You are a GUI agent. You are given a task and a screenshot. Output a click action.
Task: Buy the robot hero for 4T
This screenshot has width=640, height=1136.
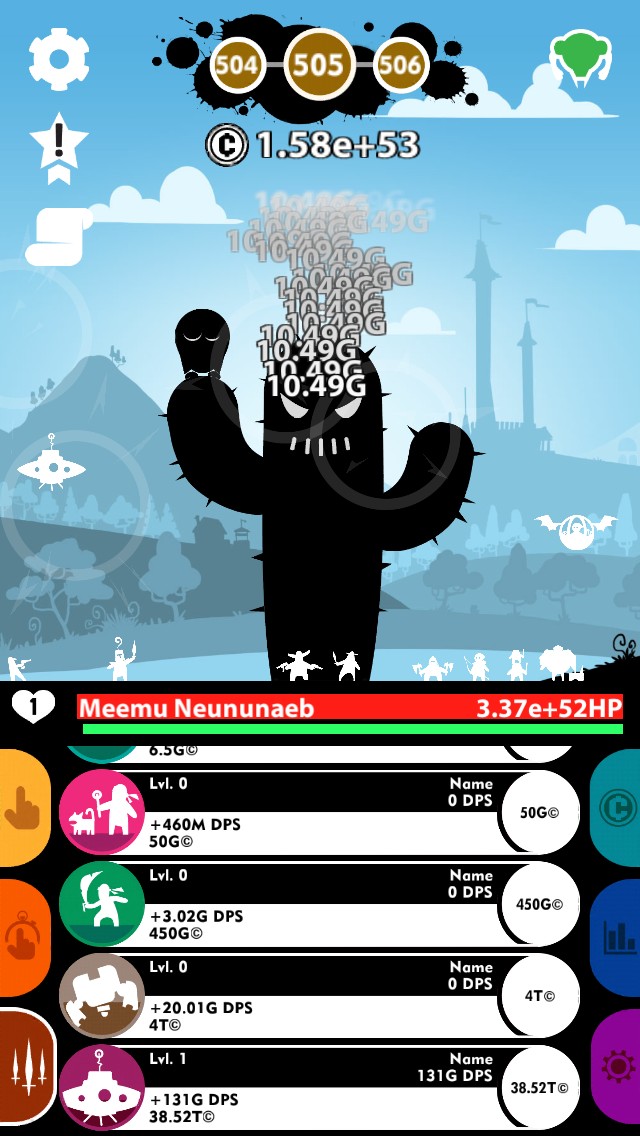pyautogui.click(x=540, y=996)
